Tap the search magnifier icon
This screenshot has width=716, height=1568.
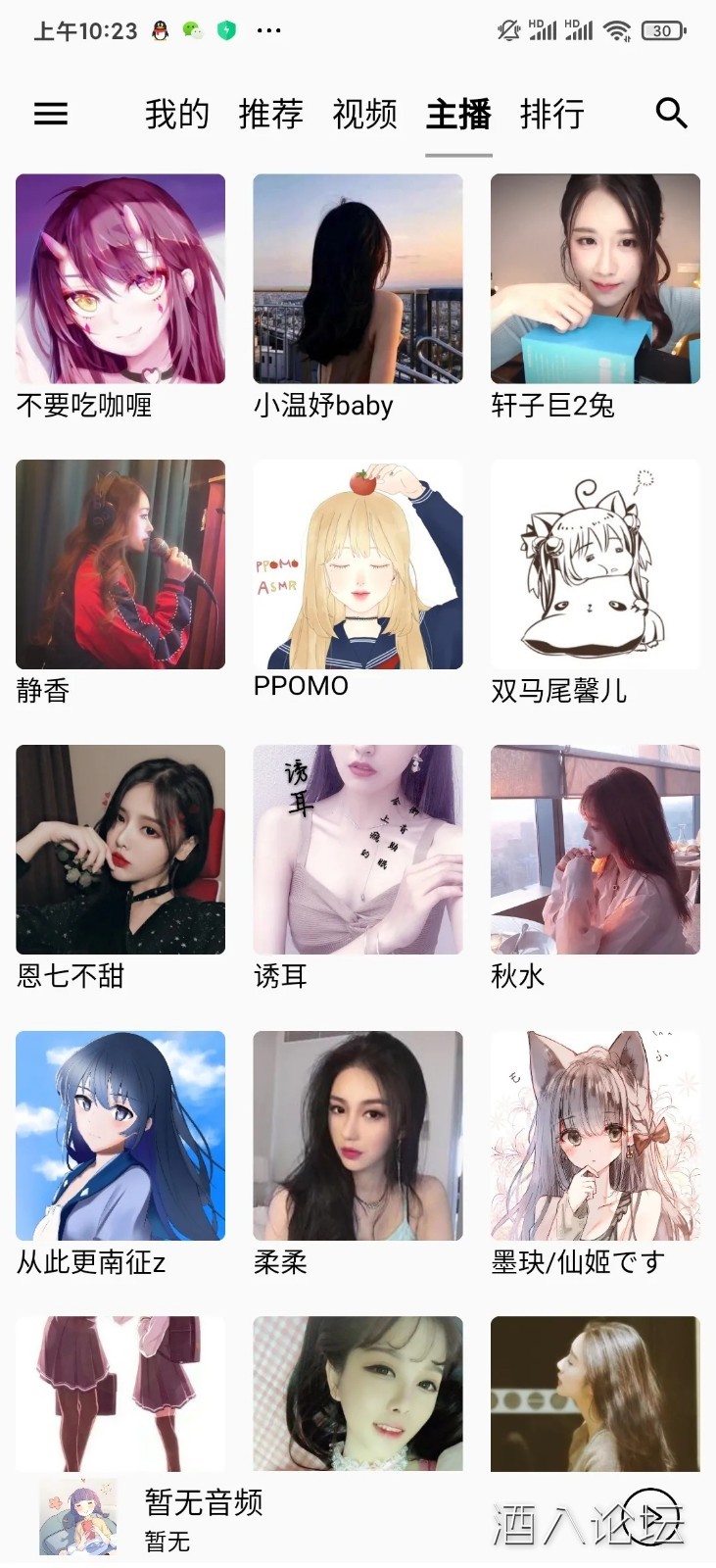(671, 114)
